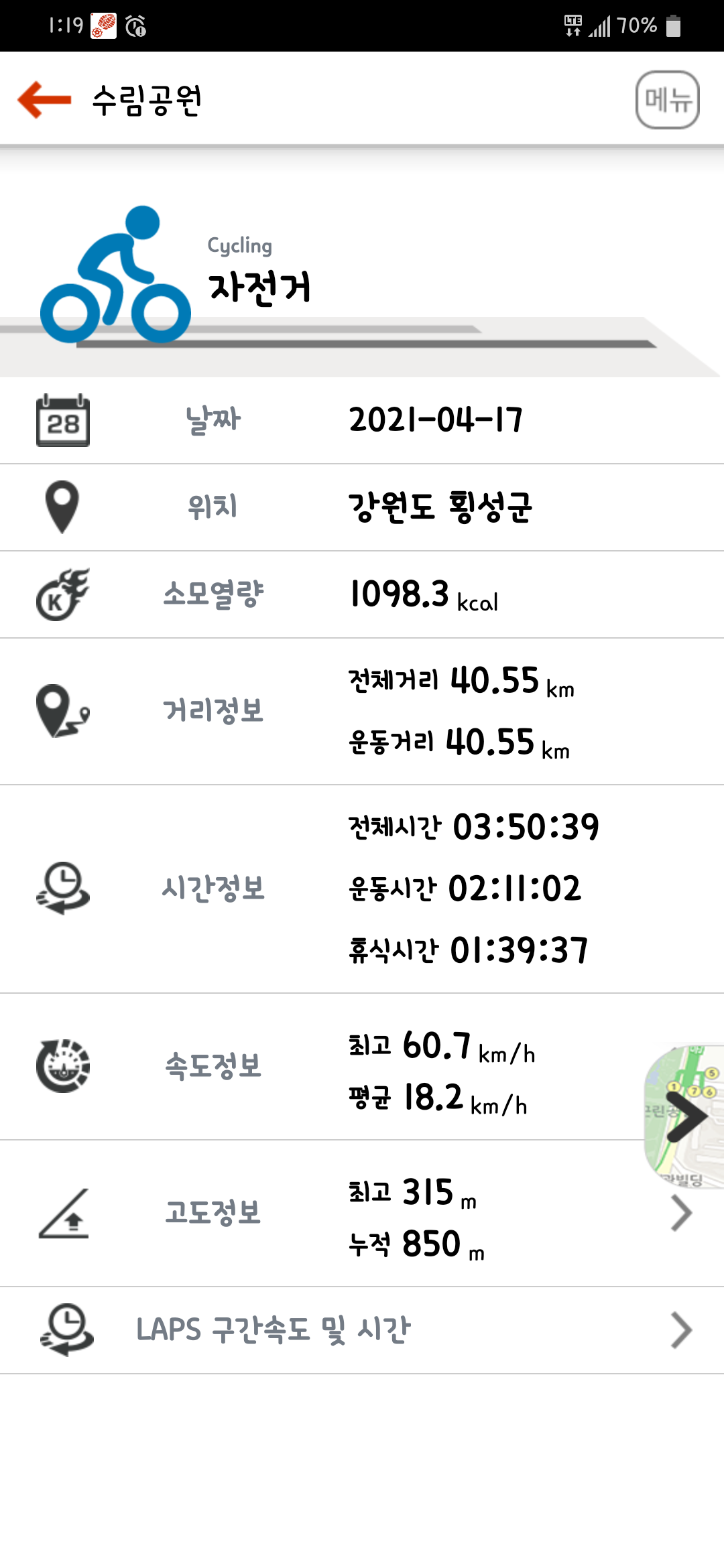724x1568 pixels.
Task: Open 고도정보 elevation details
Action: pyautogui.click(x=680, y=1213)
